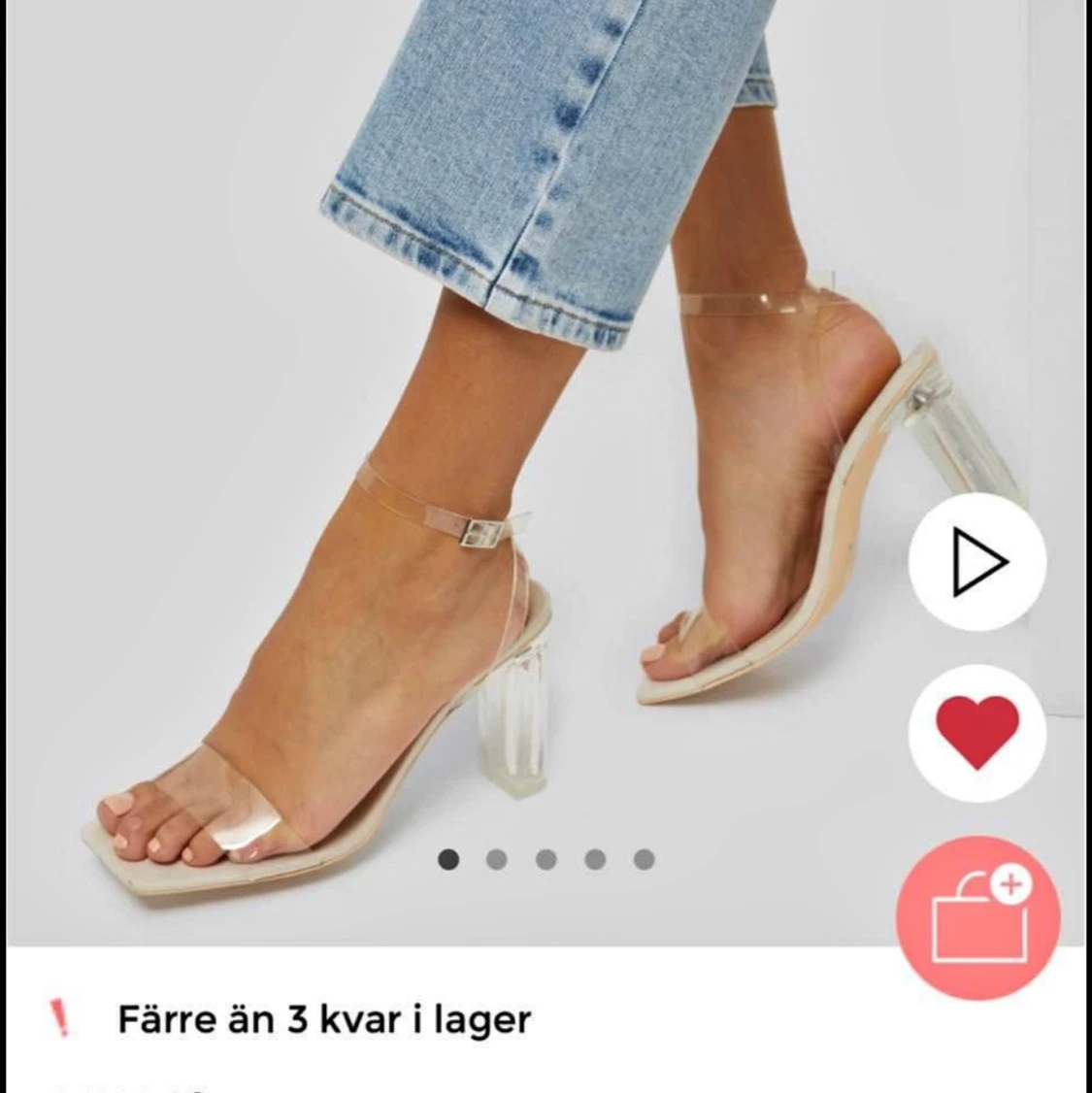Add the sandals to the shopping bag

point(977,917)
